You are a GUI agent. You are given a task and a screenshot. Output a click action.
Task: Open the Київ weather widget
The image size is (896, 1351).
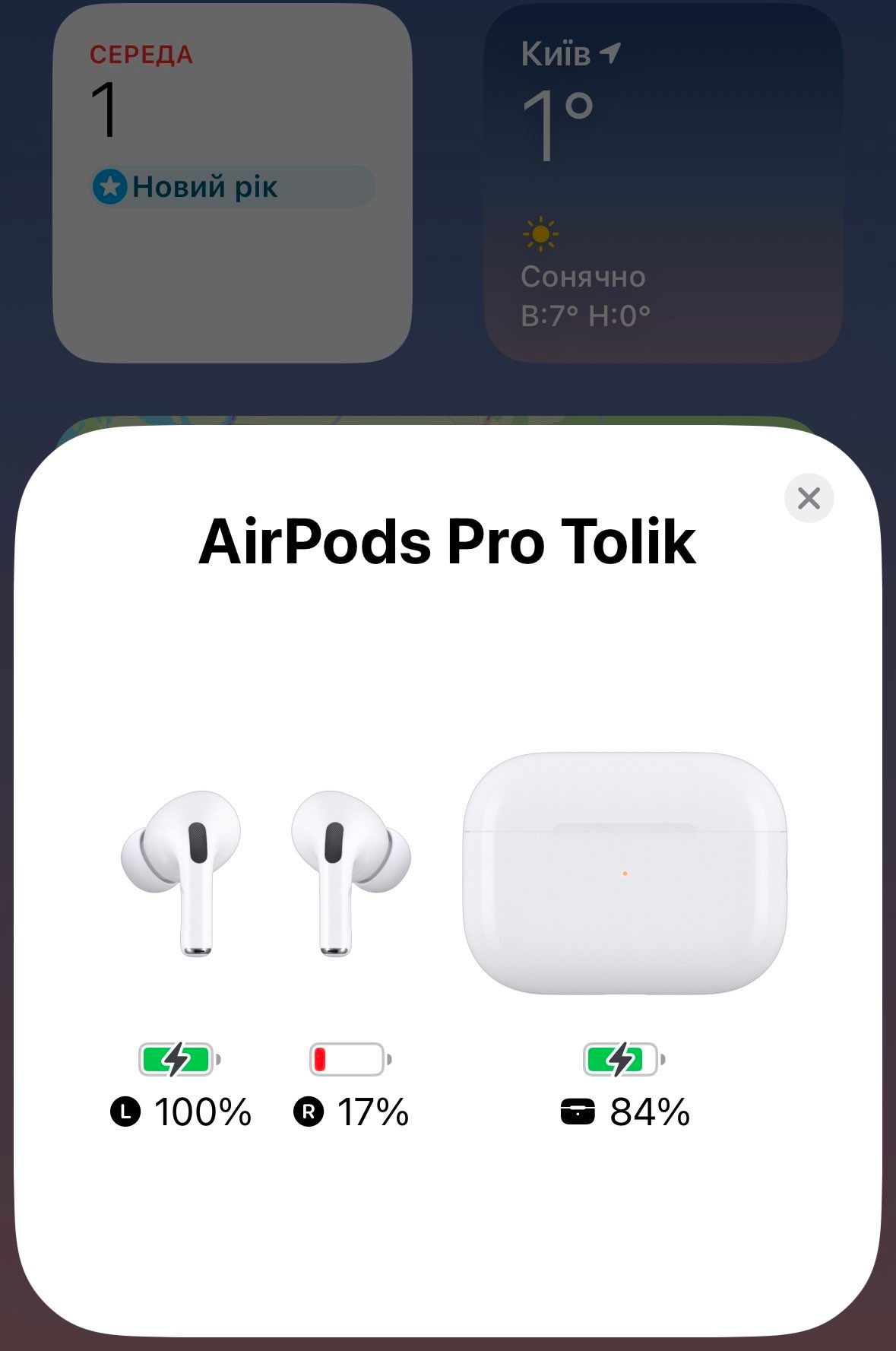click(663, 183)
